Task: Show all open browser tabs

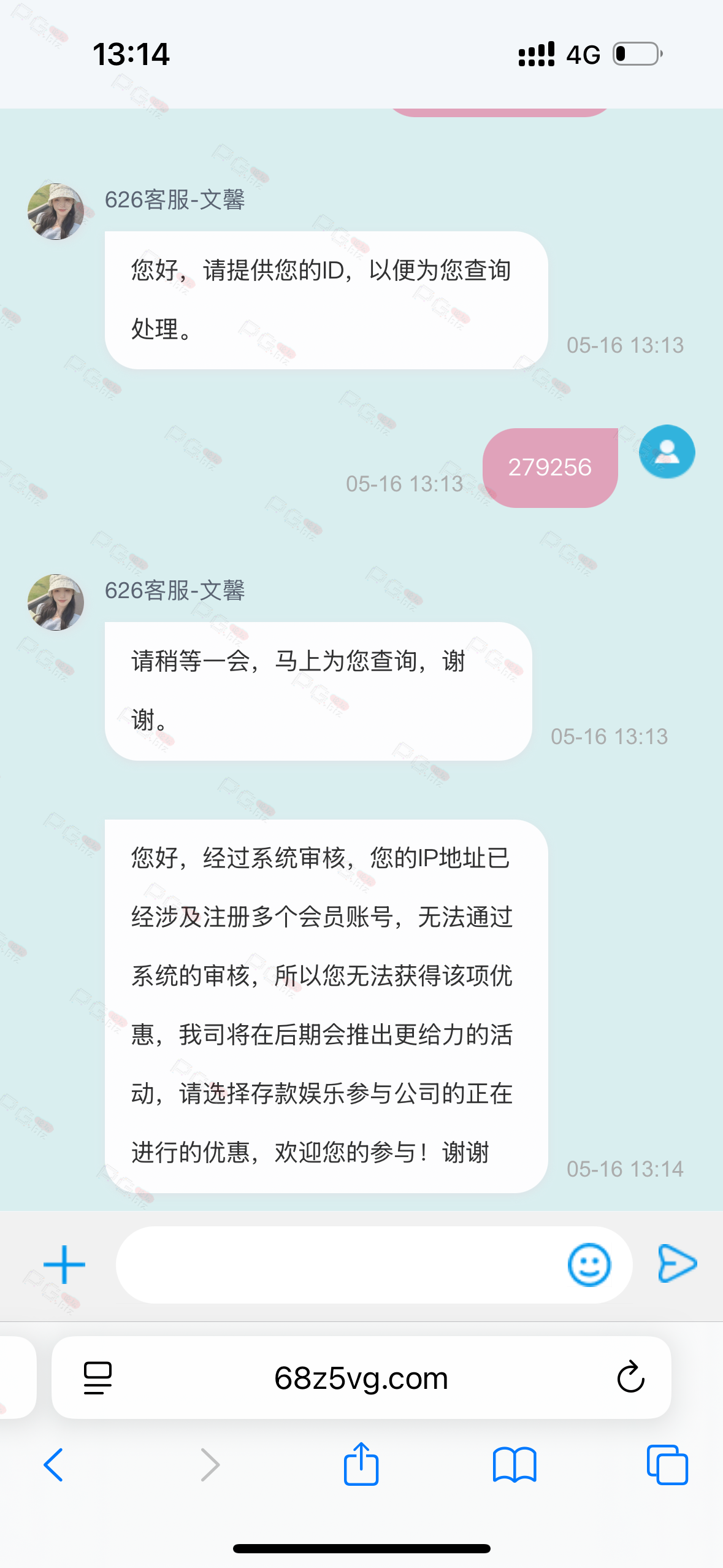Action: (667, 1465)
